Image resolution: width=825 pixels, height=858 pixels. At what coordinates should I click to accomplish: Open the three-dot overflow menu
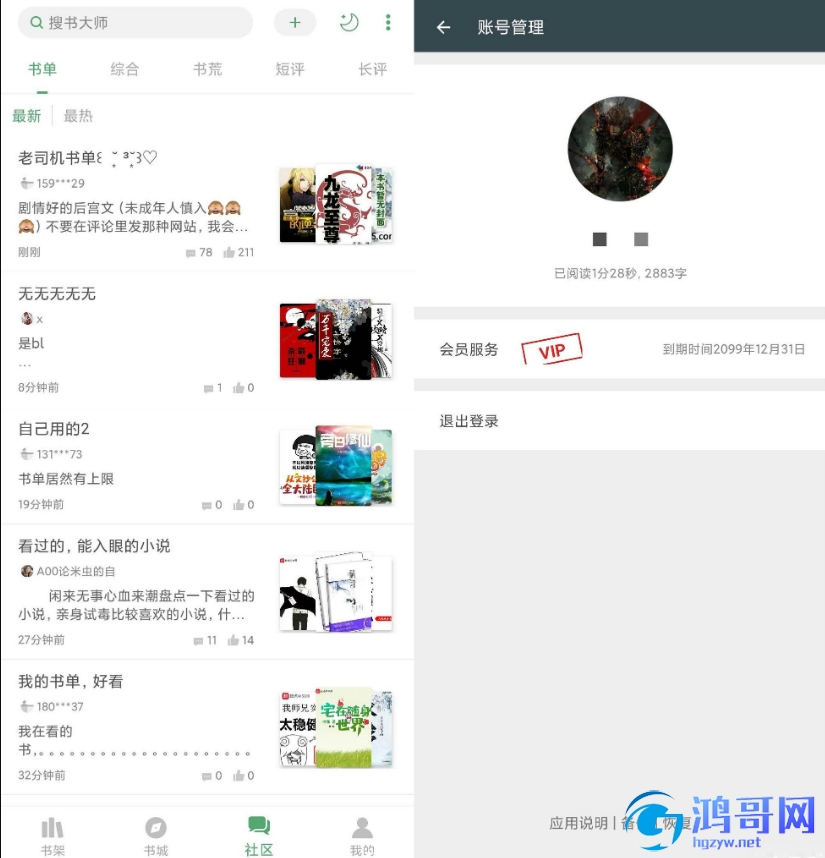coord(388,22)
